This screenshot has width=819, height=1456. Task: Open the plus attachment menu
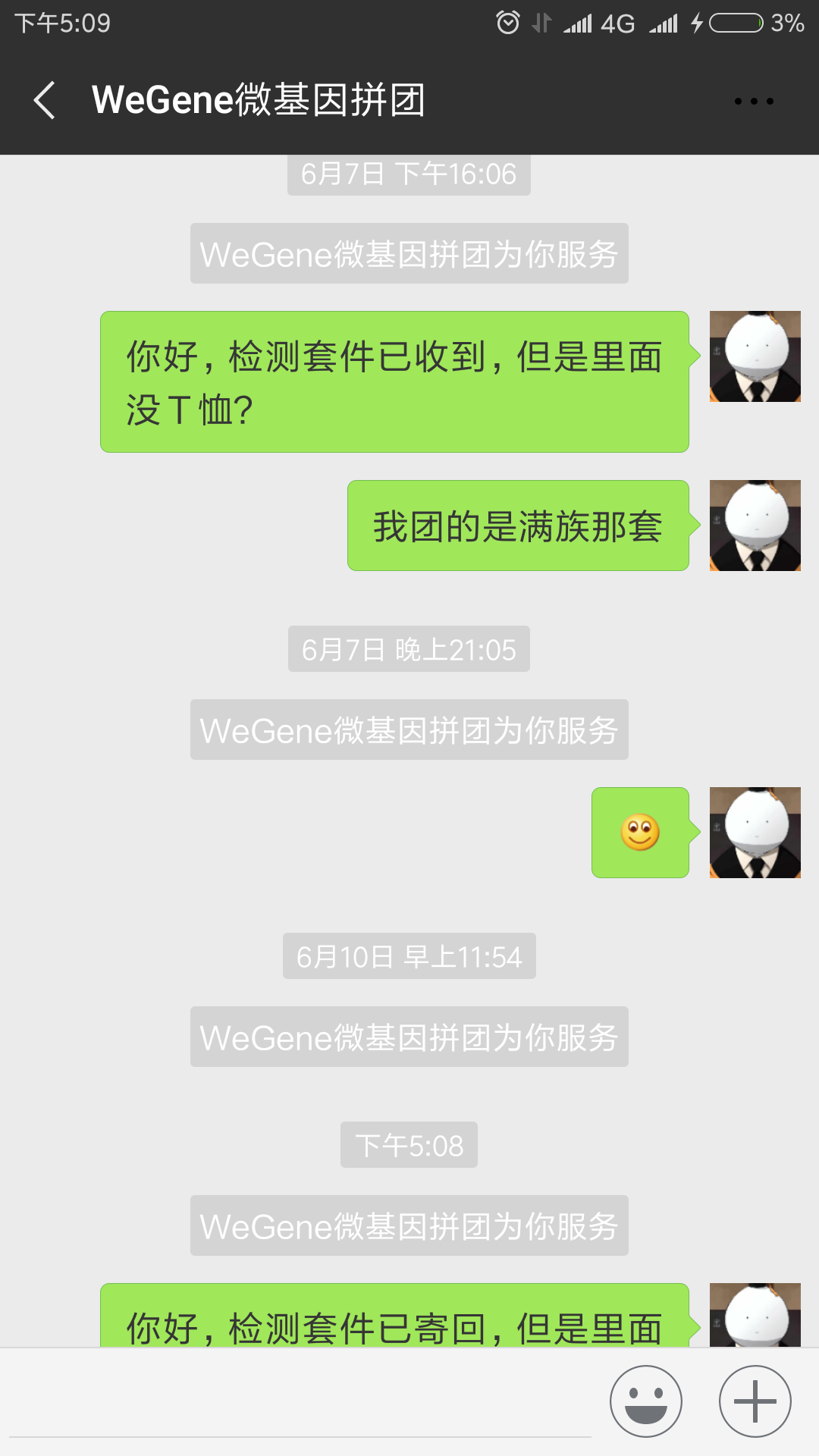click(755, 1401)
